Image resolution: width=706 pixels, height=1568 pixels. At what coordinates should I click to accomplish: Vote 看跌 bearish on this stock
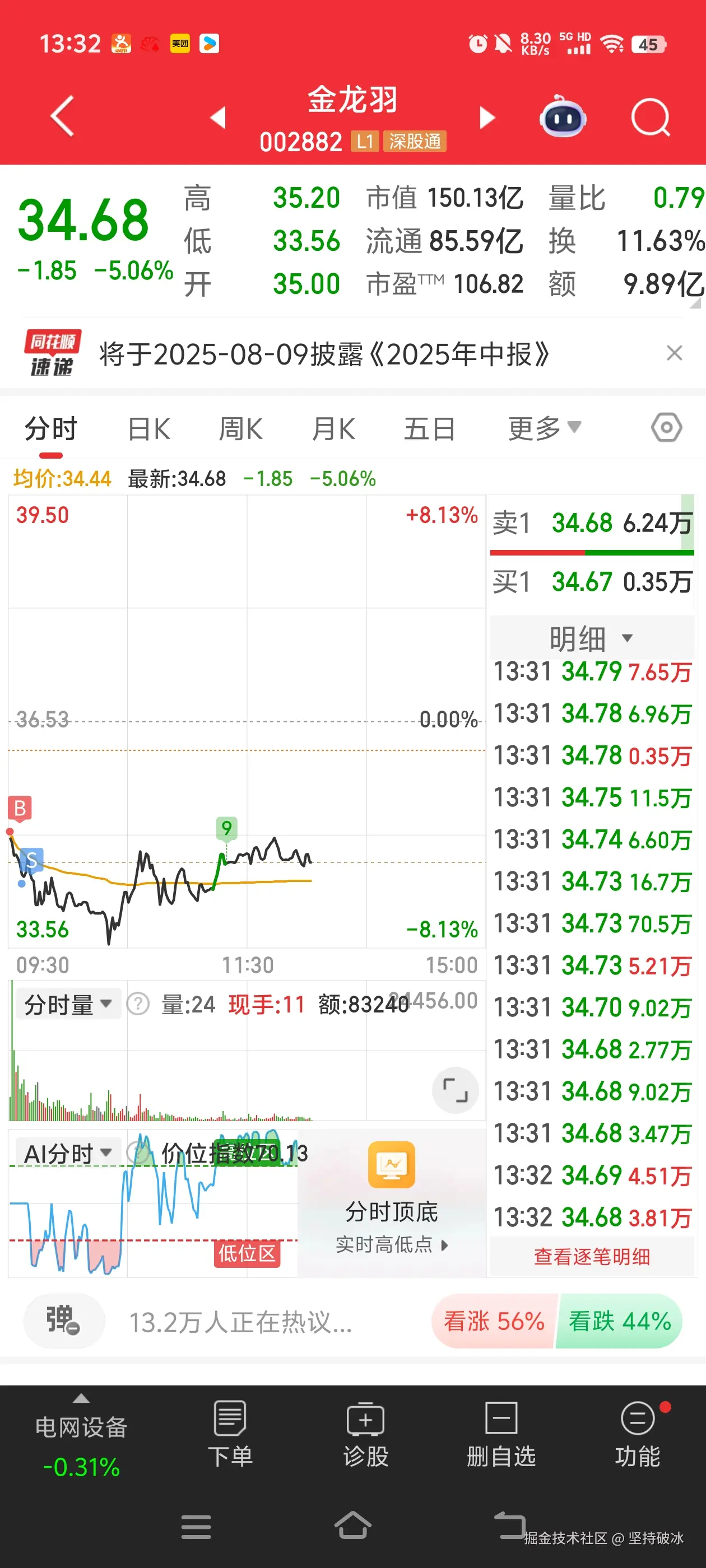[618, 1322]
